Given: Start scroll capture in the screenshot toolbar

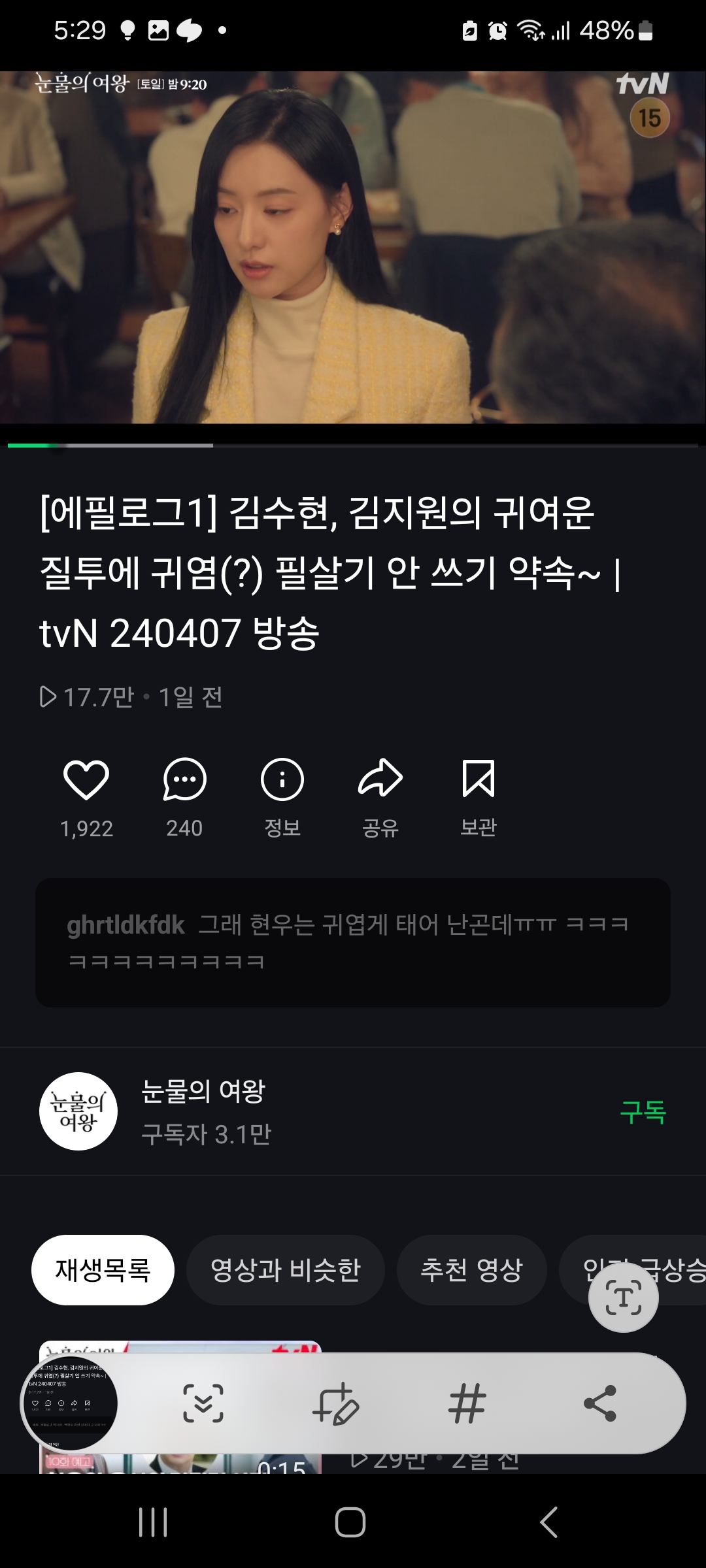Looking at the screenshot, I should pos(203,1403).
